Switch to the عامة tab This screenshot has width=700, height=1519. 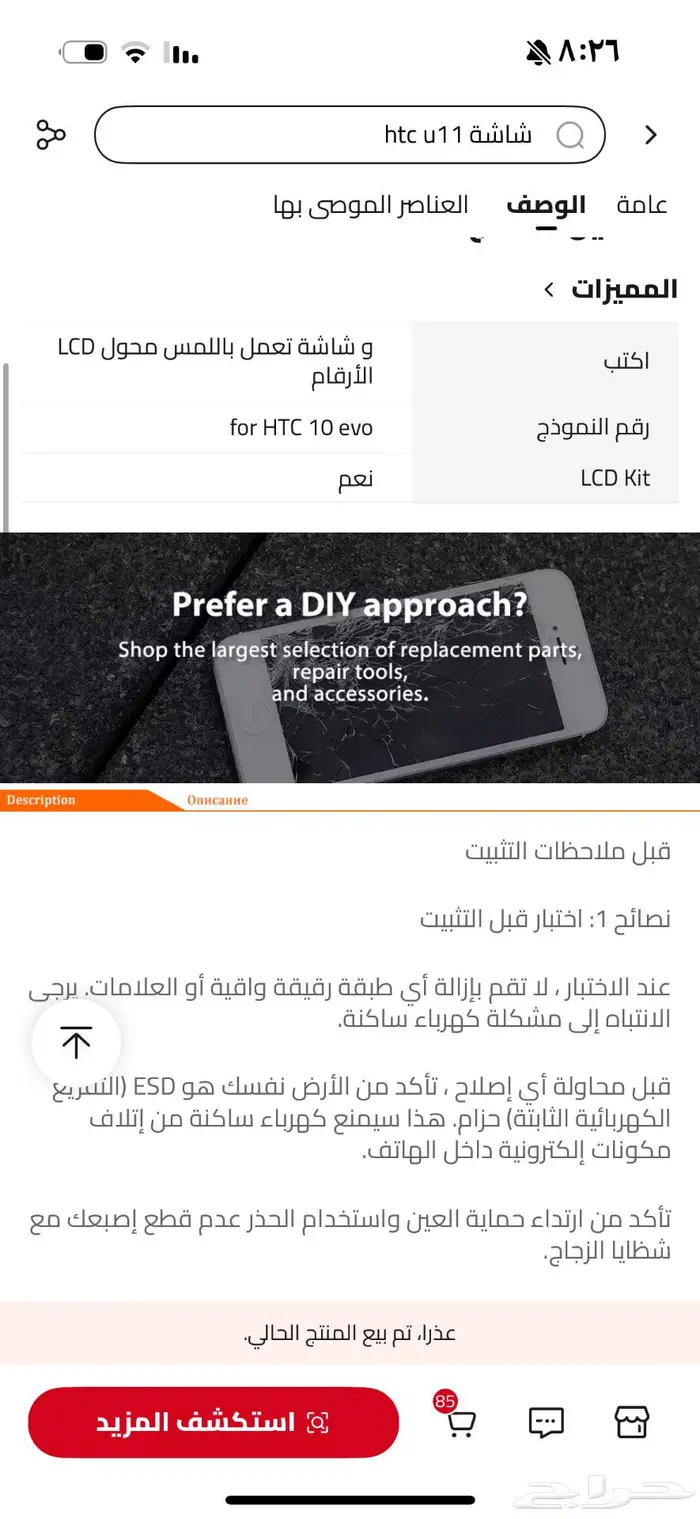pos(641,206)
